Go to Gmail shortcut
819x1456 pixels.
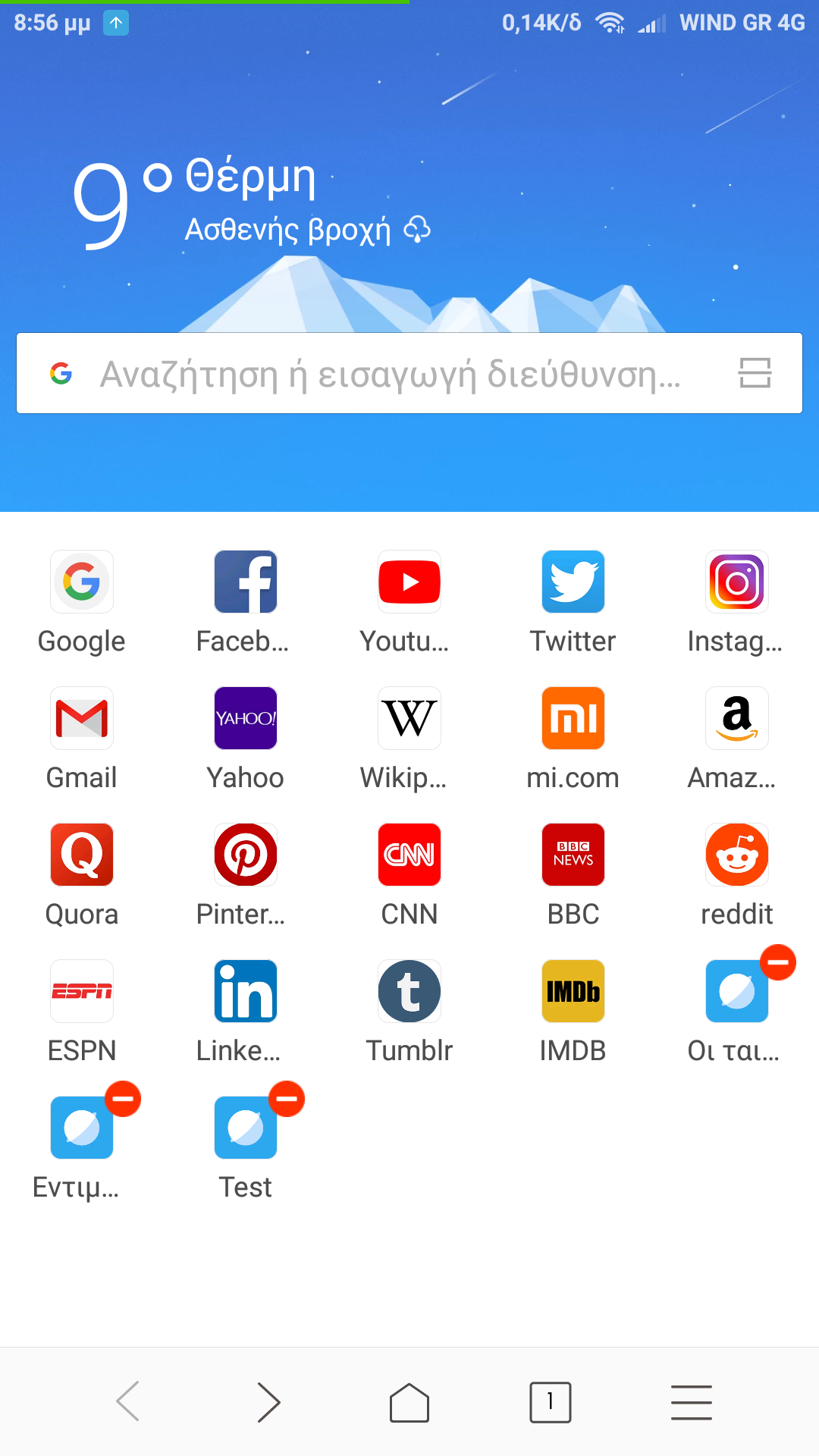[x=82, y=719]
